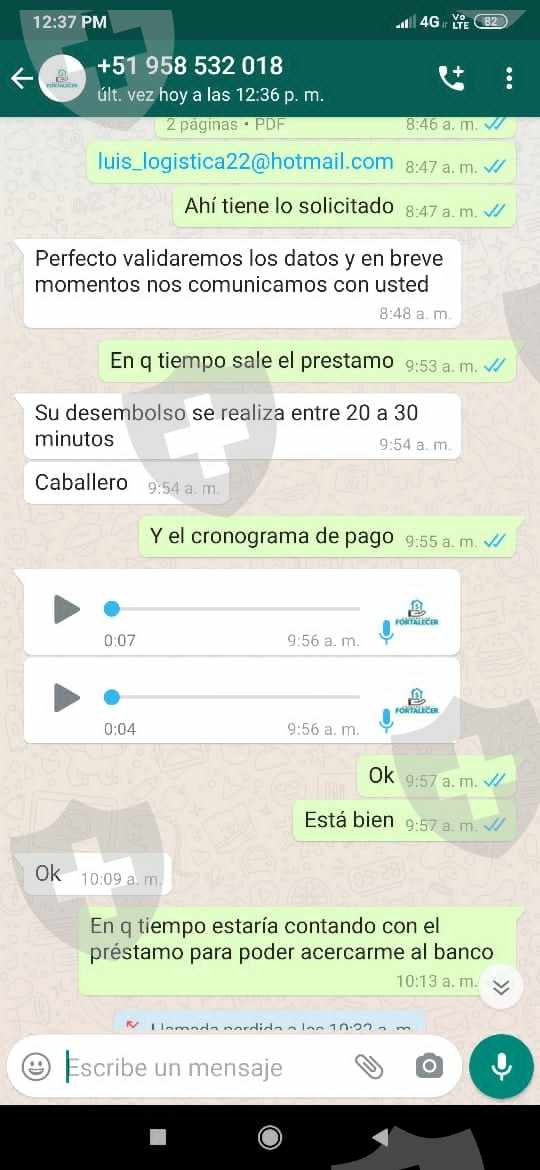
Task: Open the luis_logistica22@hotmail.com email link
Action: pyautogui.click(x=245, y=162)
